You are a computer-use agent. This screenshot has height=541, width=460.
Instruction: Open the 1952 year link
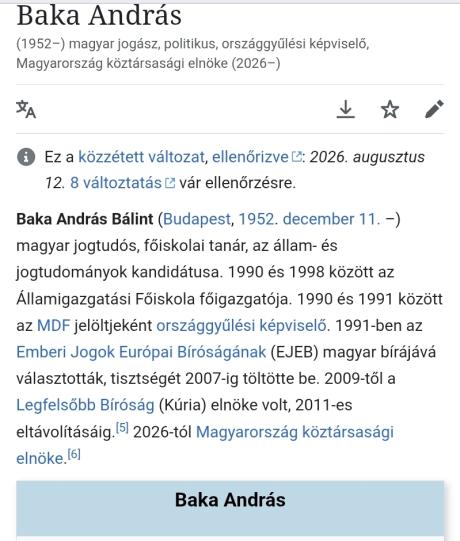point(256,219)
